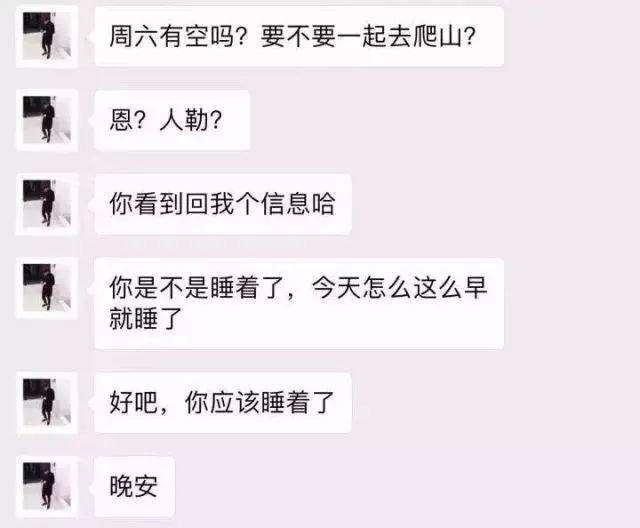Tap the avatar next to the 晚安 message
Screen dimensions: 640x528
[x=47, y=486]
